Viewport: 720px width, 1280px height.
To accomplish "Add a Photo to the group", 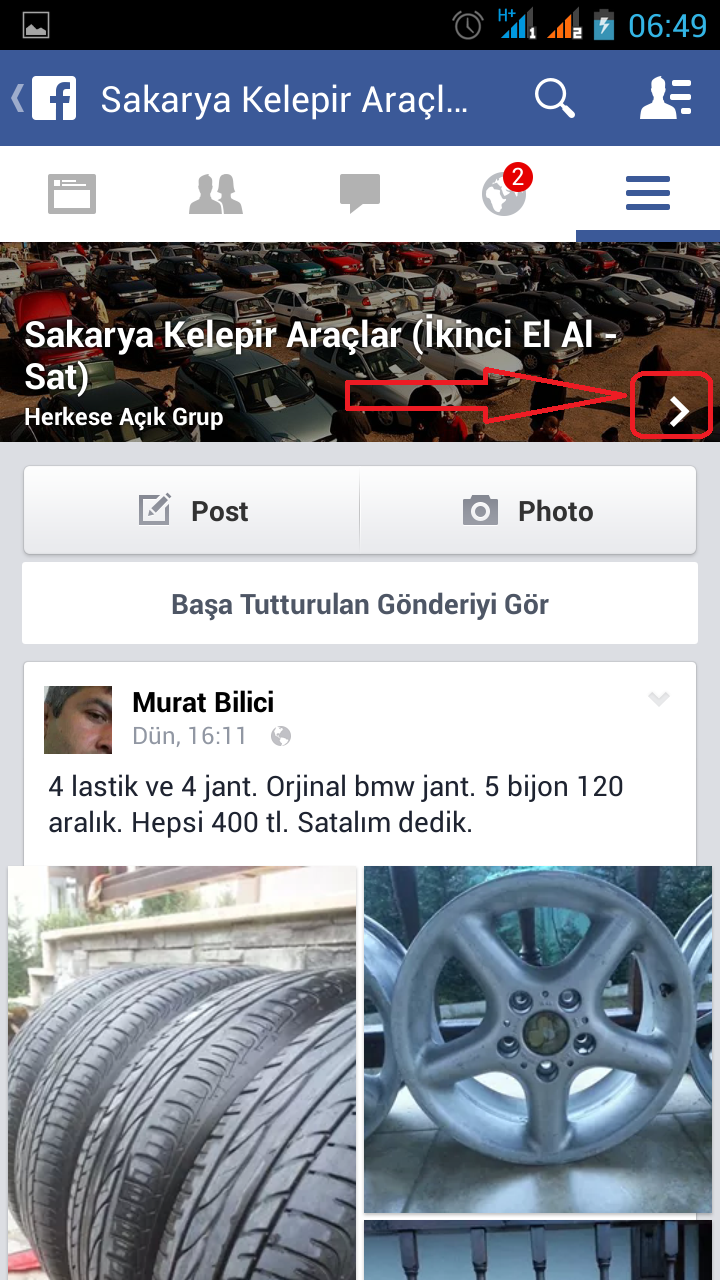I will [528, 511].
